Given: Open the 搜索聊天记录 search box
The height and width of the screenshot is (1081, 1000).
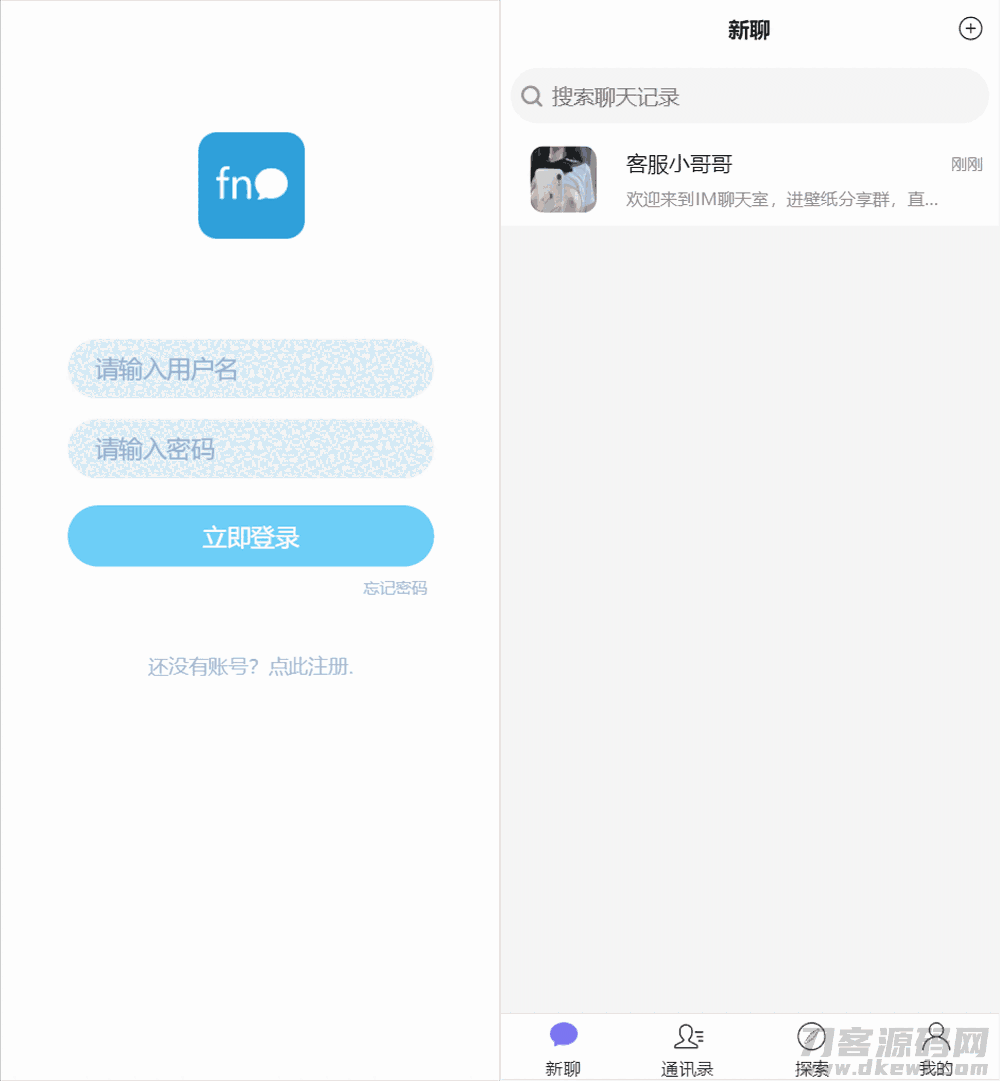Looking at the screenshot, I should [750, 97].
